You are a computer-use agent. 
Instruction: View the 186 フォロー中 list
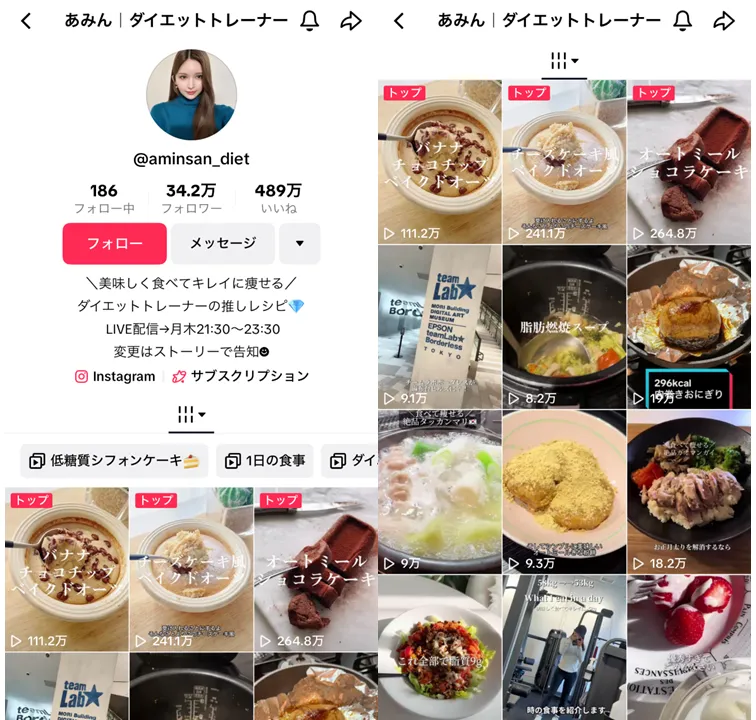(x=103, y=198)
